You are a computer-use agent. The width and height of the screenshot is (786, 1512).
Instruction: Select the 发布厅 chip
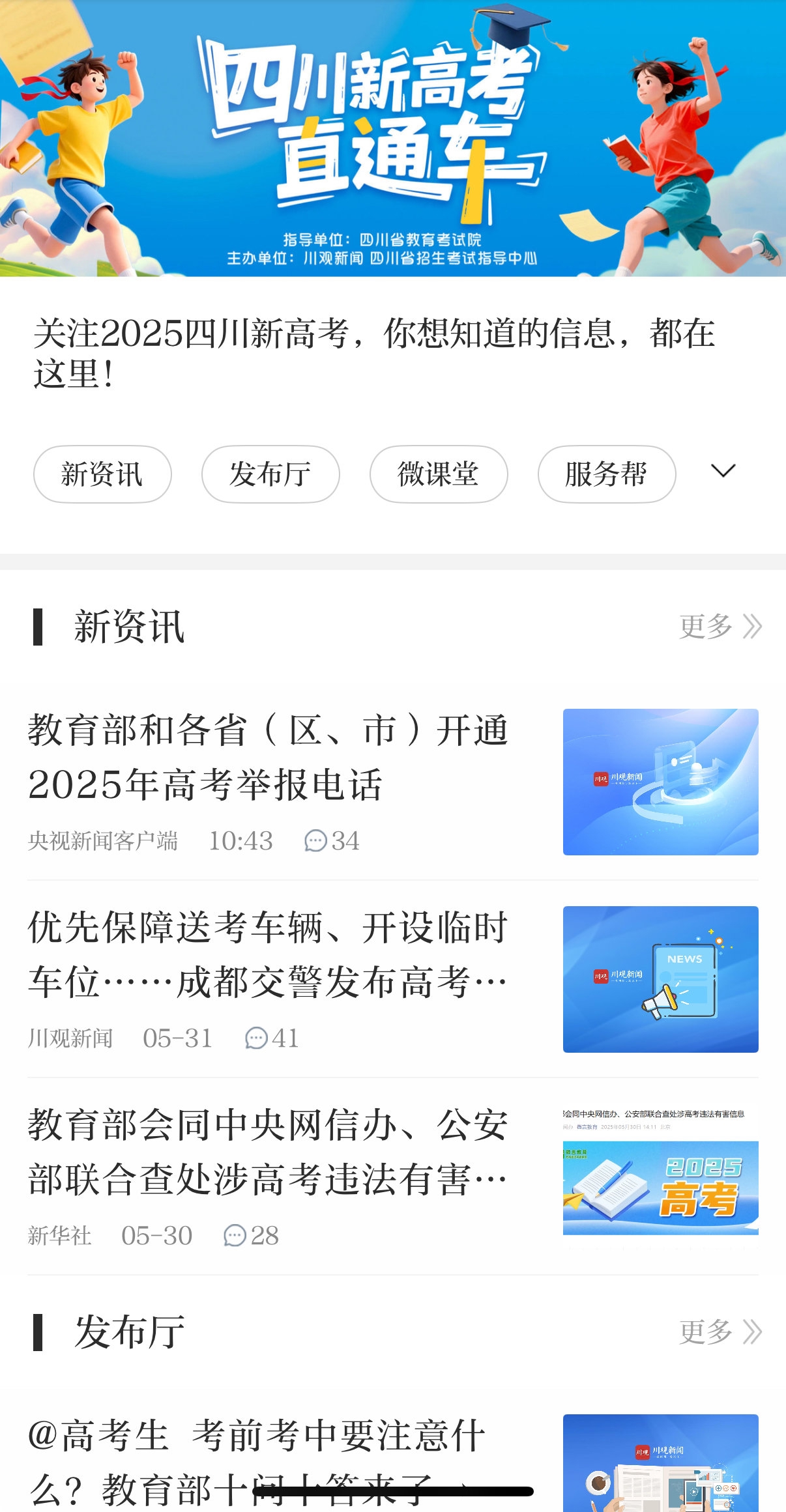tap(270, 474)
